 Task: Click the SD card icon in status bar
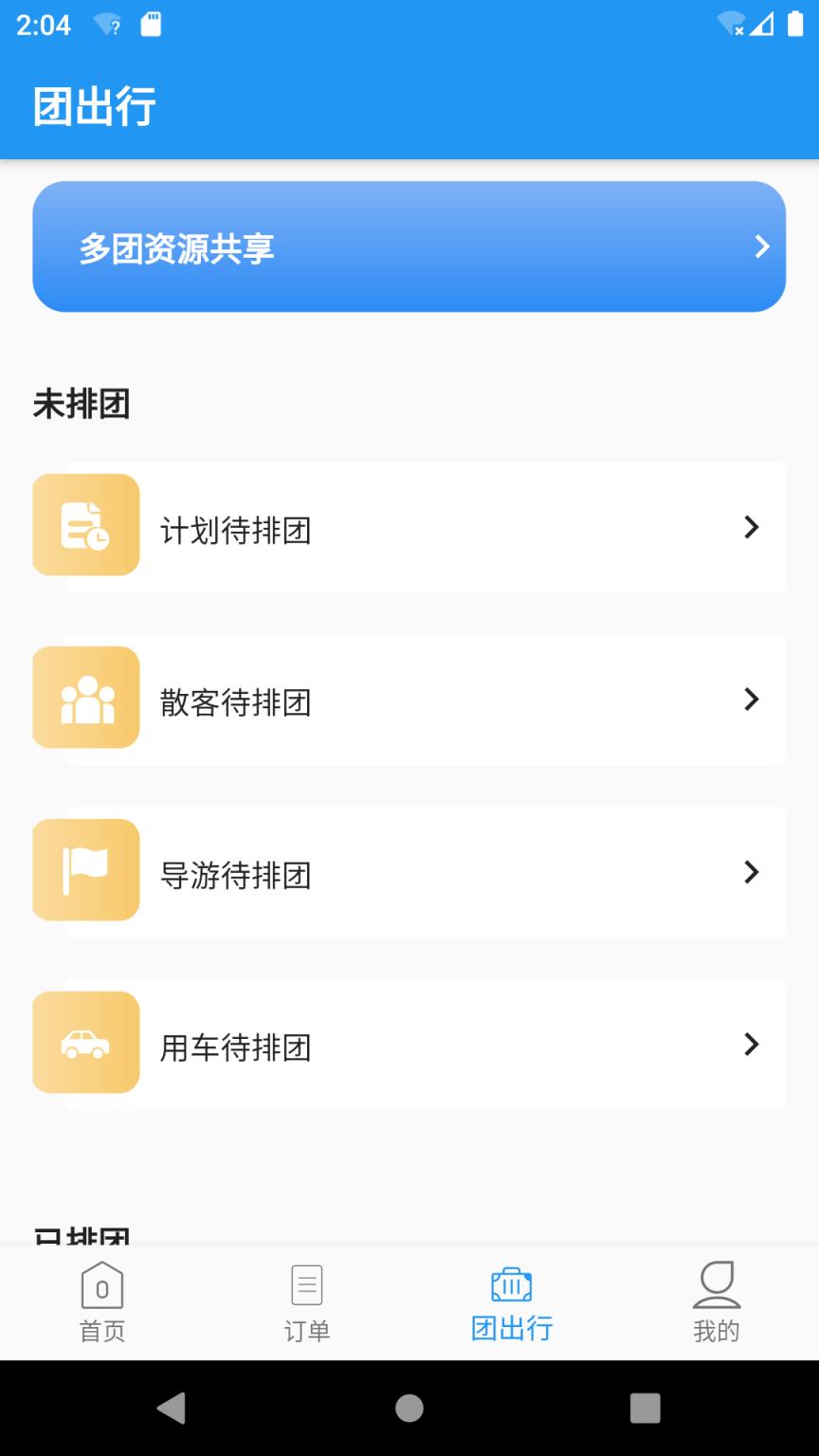click(150, 24)
